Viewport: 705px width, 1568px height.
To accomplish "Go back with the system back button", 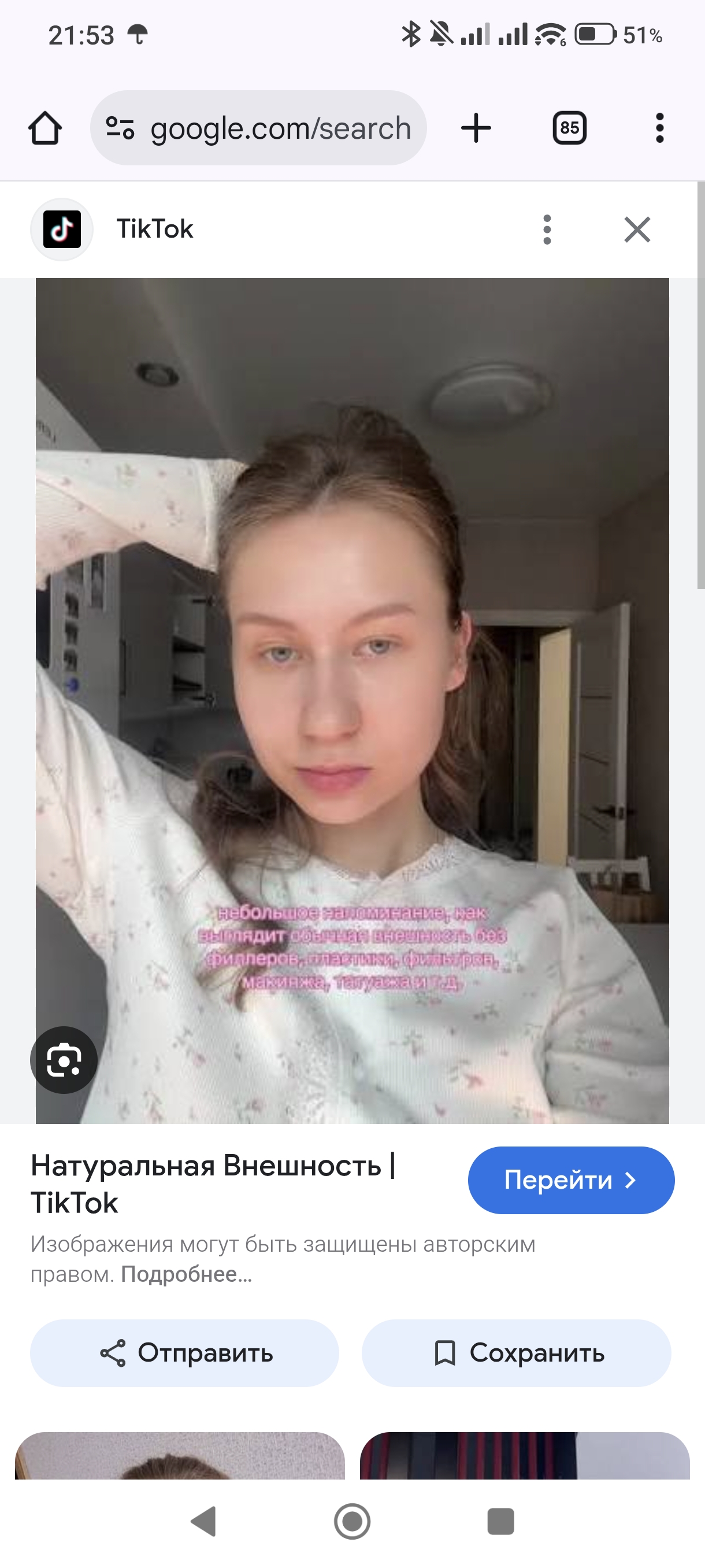I will pyautogui.click(x=204, y=1522).
